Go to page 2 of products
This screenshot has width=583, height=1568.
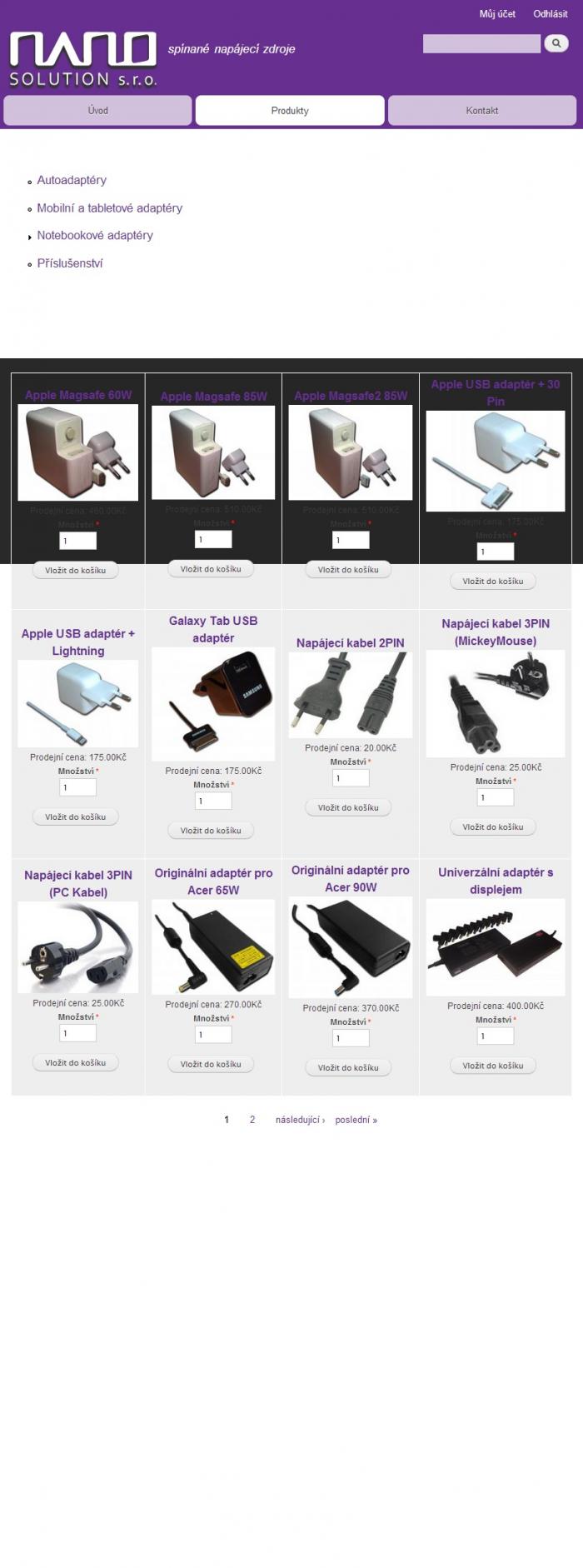pyautogui.click(x=252, y=1120)
